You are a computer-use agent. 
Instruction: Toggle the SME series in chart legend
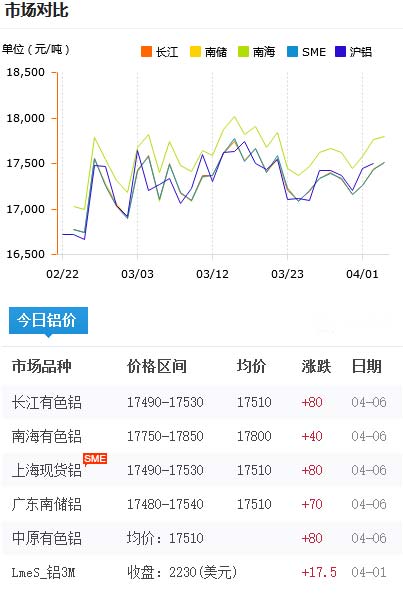(x=306, y=51)
